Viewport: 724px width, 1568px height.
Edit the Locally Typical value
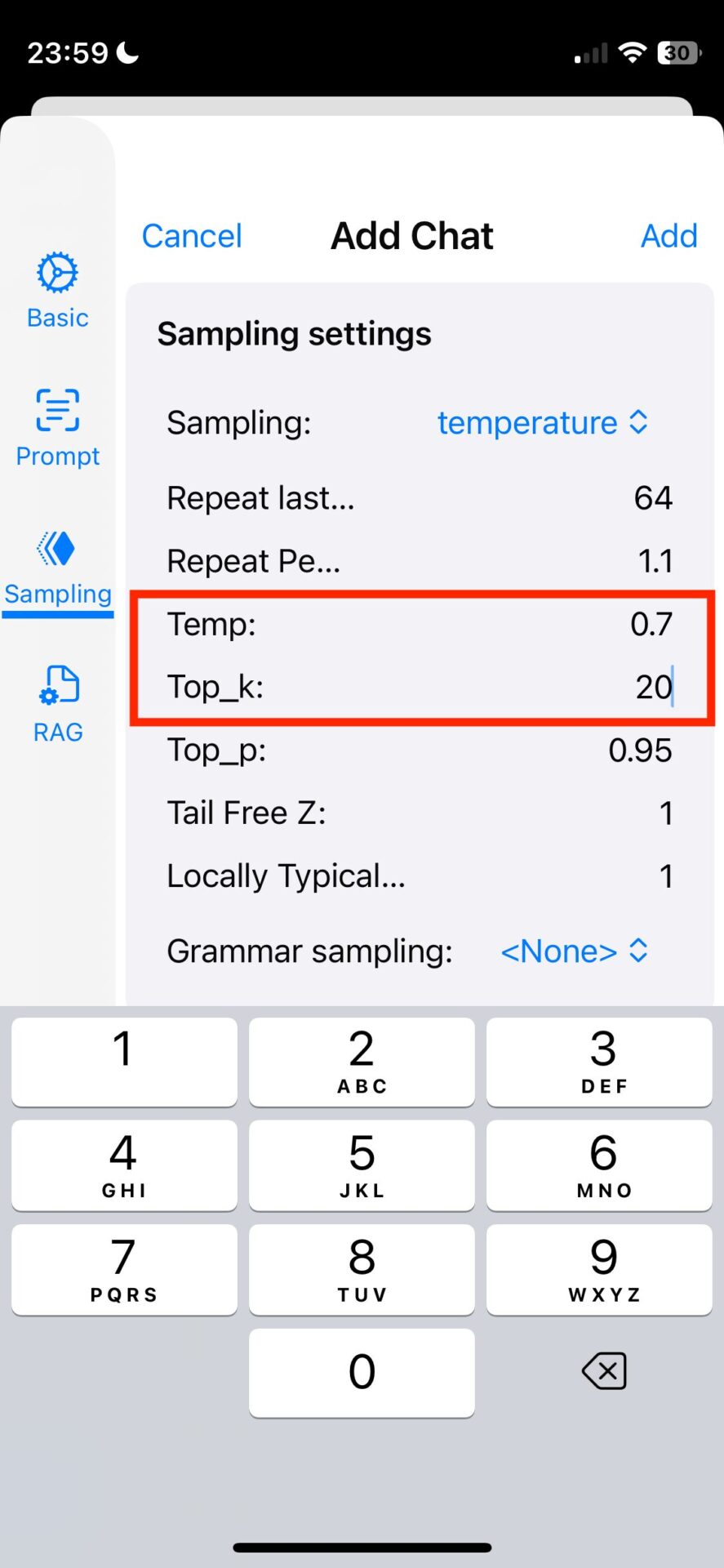click(664, 876)
